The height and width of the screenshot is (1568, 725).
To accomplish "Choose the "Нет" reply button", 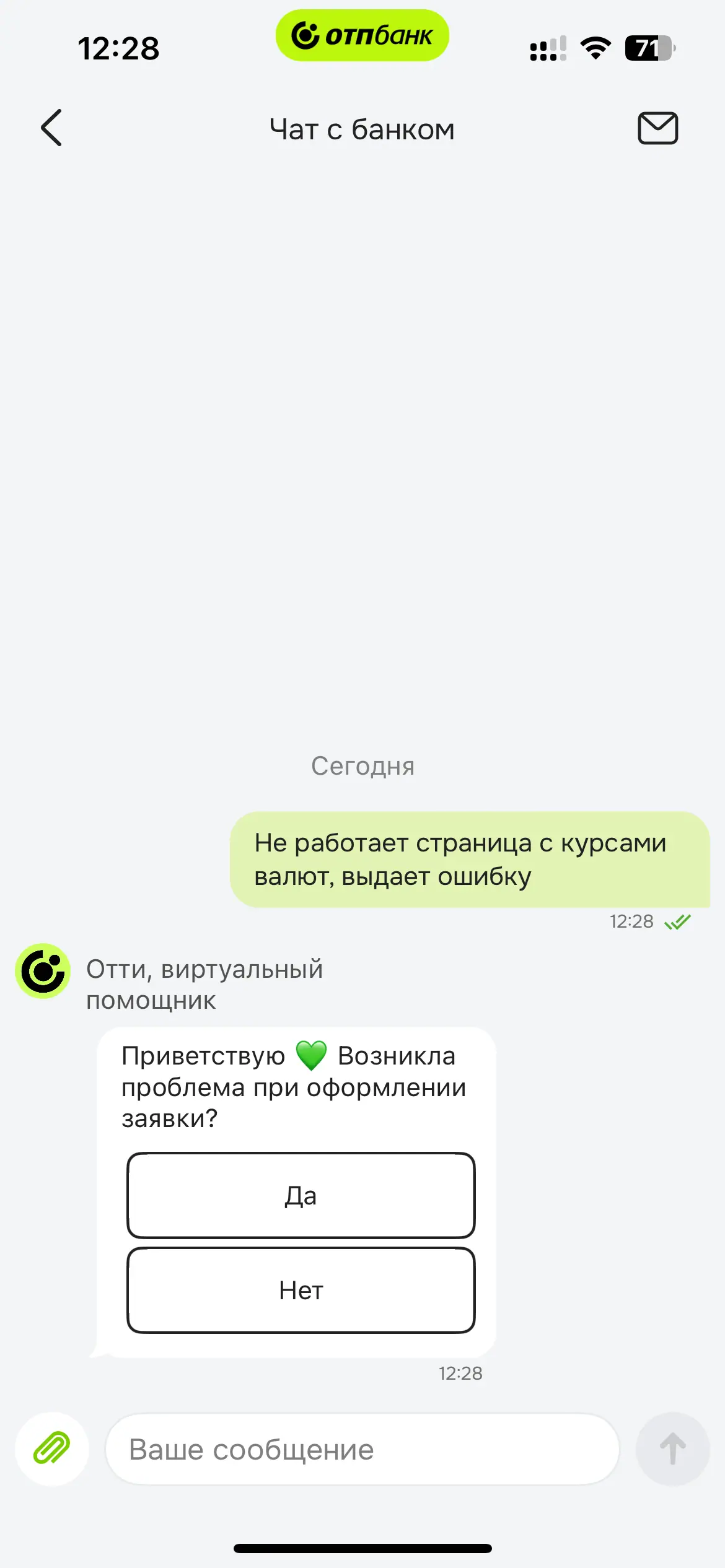I will click(301, 1291).
